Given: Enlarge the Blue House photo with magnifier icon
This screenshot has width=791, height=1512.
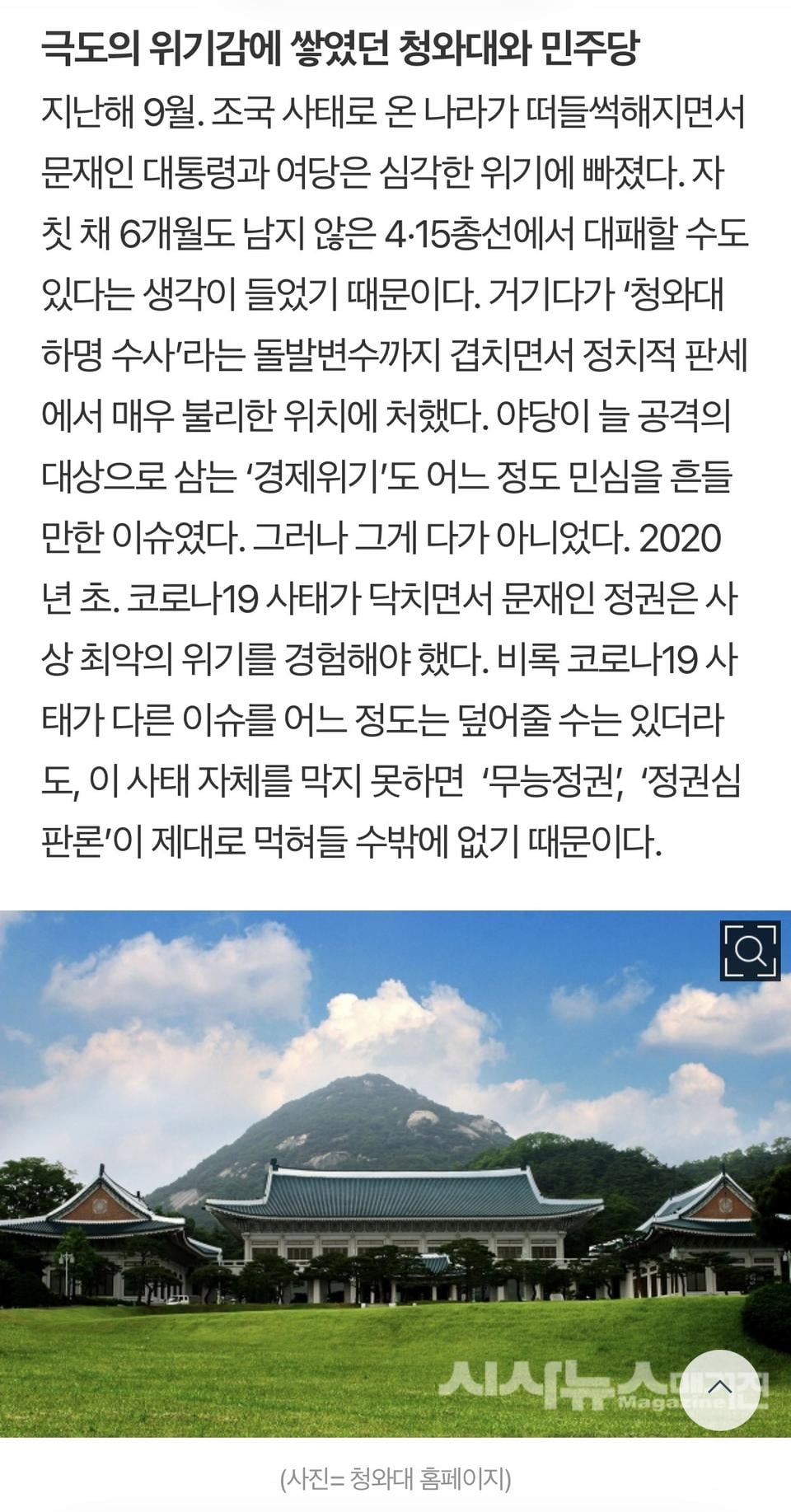Looking at the screenshot, I should 750,951.
